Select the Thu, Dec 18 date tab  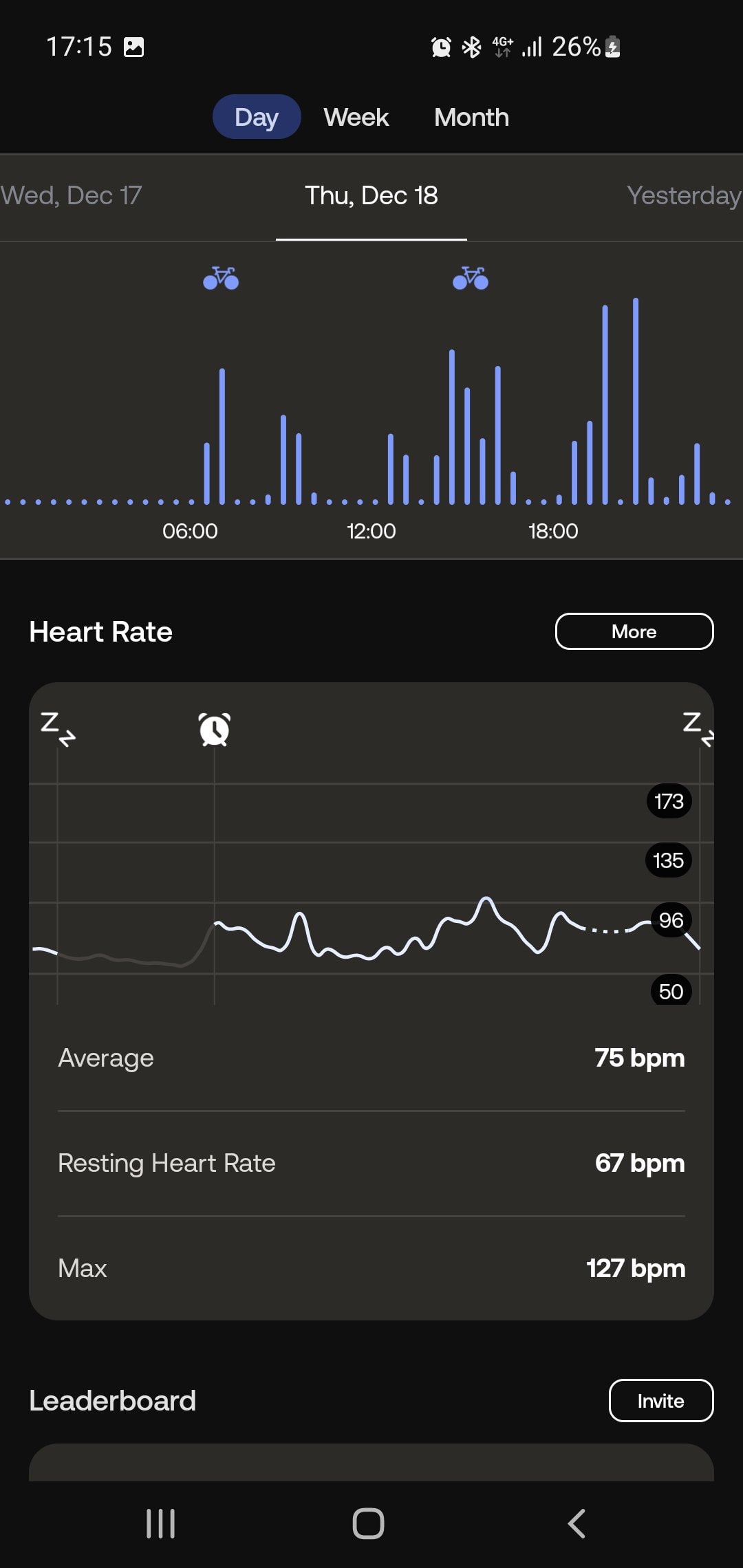click(x=371, y=196)
